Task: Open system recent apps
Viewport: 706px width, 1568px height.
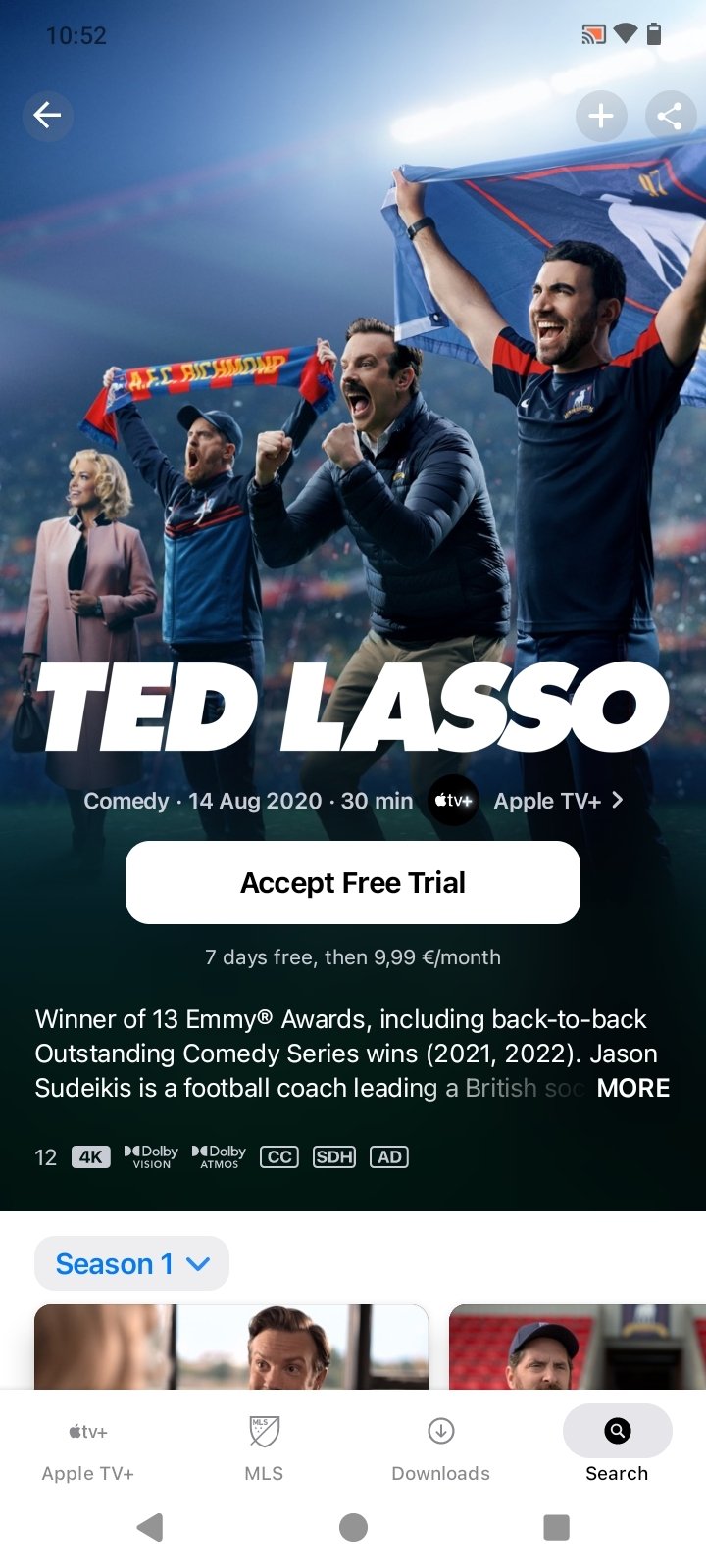Action: 556,1527
